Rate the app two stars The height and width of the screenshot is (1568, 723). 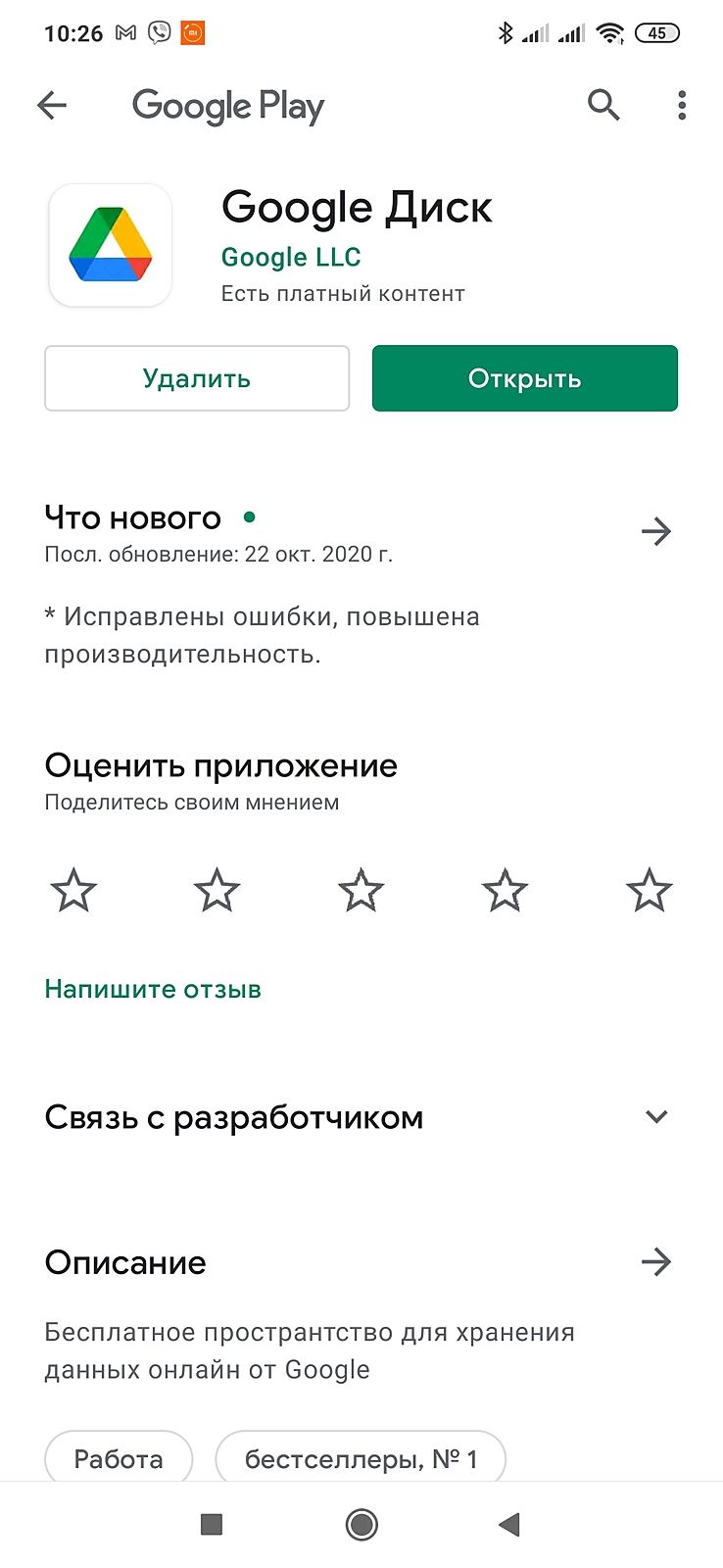click(x=217, y=891)
